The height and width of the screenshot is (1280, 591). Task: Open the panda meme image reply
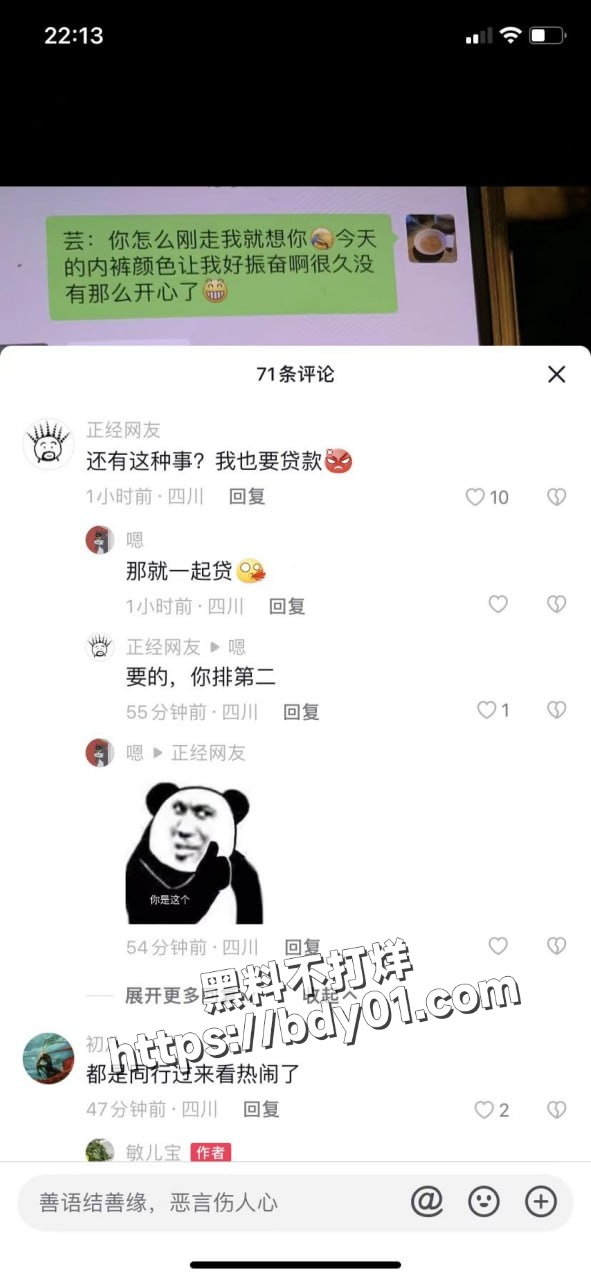pos(194,852)
